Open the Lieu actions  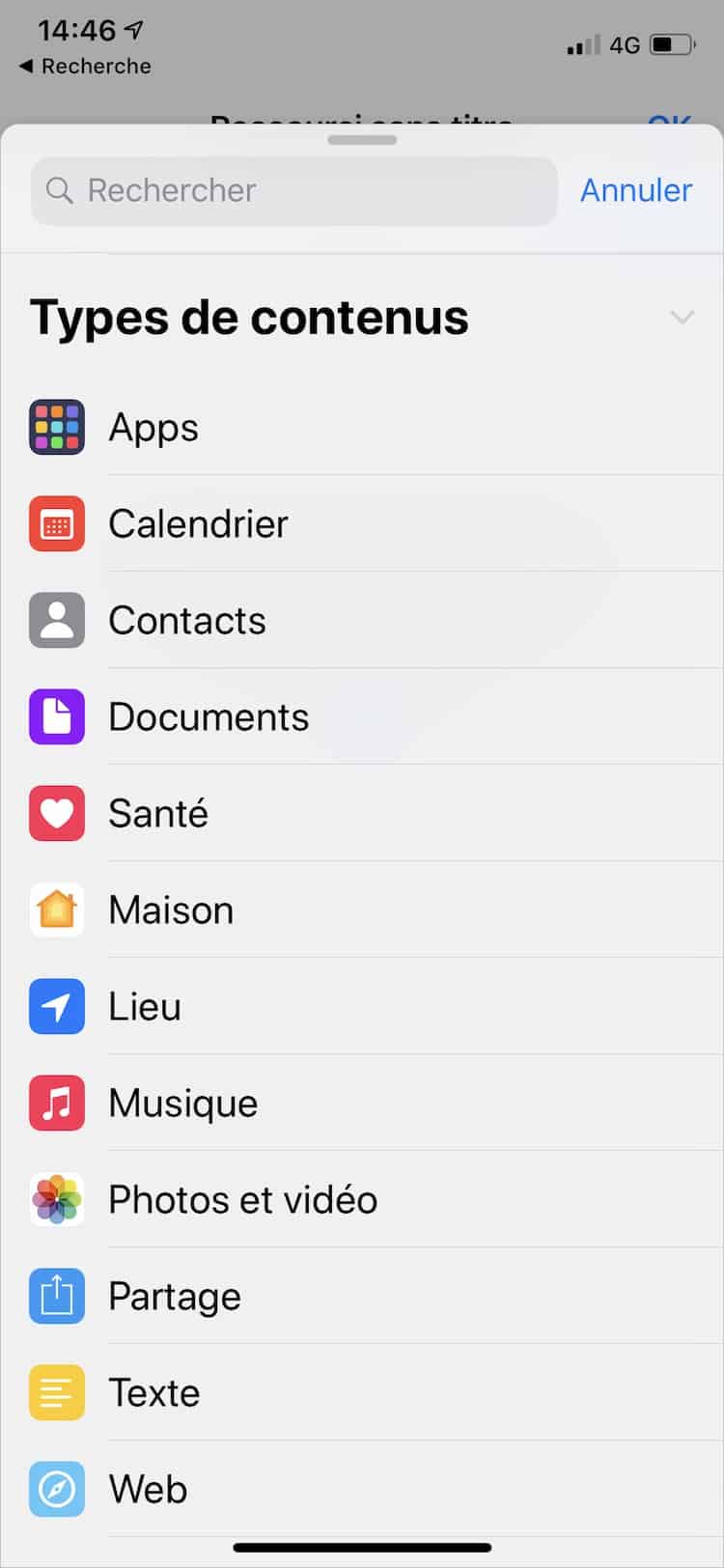click(x=145, y=1006)
